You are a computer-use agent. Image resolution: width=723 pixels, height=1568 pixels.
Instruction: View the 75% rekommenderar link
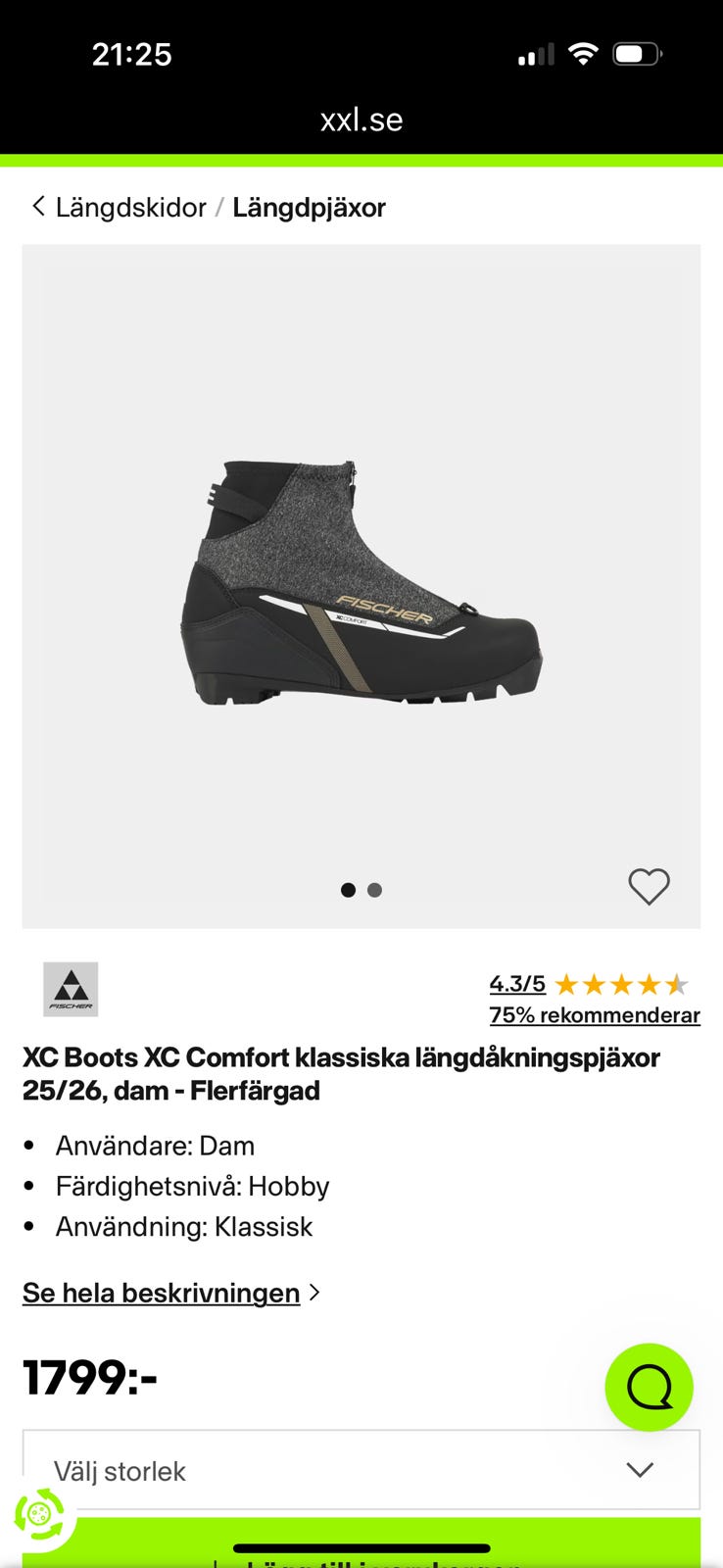click(595, 1015)
